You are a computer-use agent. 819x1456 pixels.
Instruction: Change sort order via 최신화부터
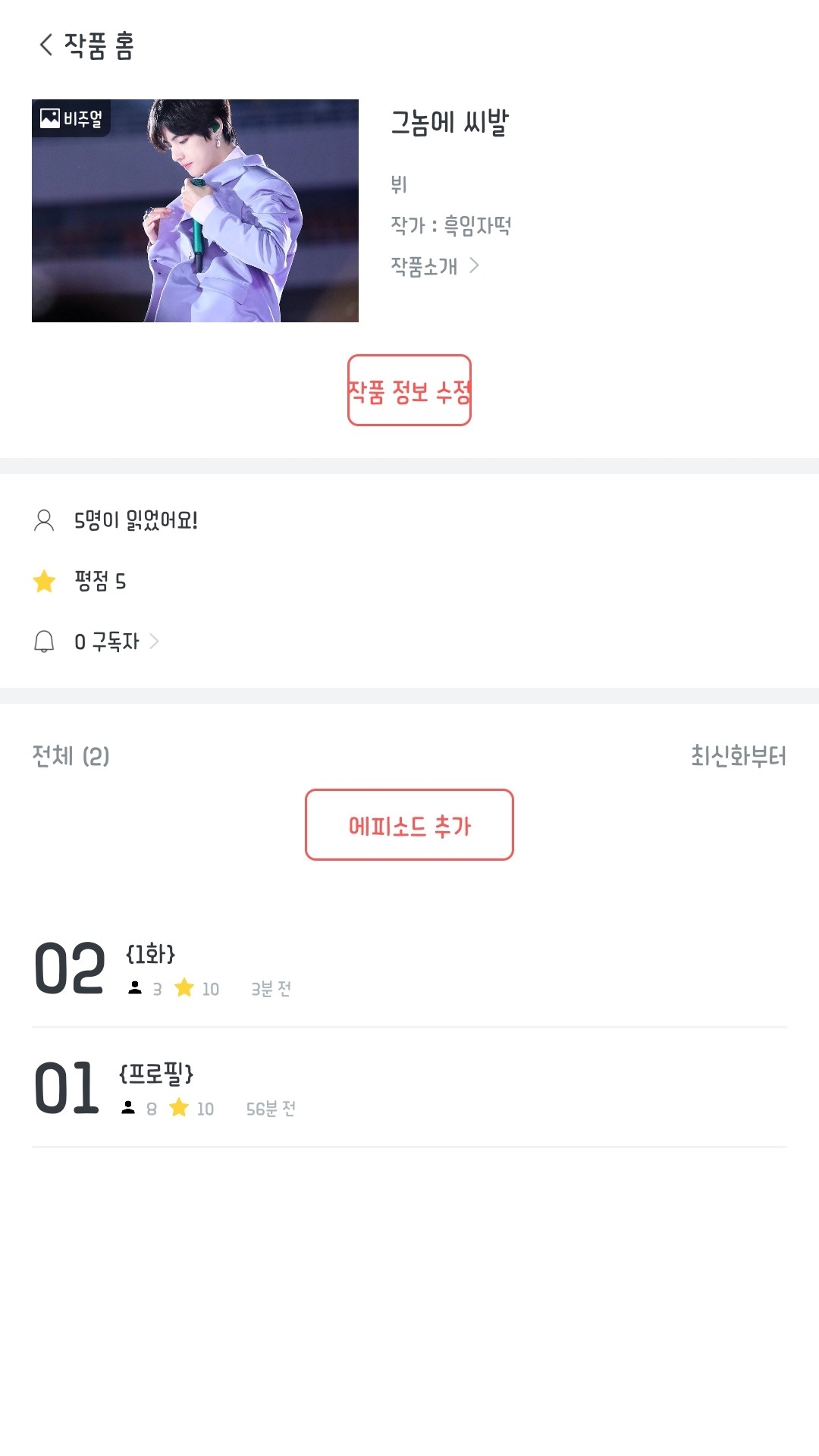click(738, 756)
